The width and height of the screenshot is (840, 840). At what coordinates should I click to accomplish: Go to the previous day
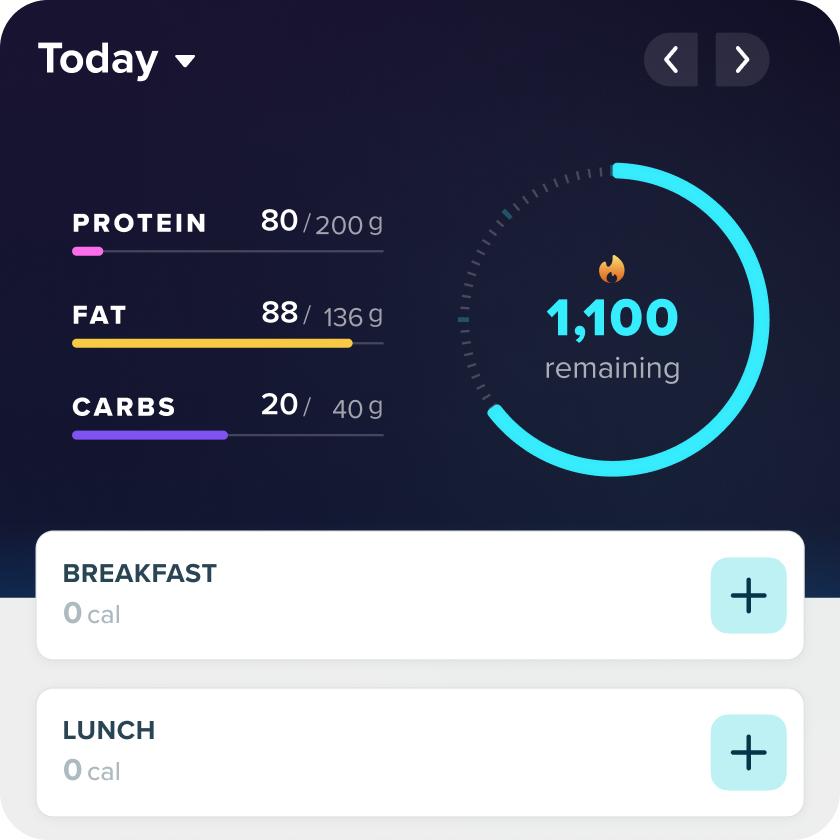pyautogui.click(x=671, y=60)
